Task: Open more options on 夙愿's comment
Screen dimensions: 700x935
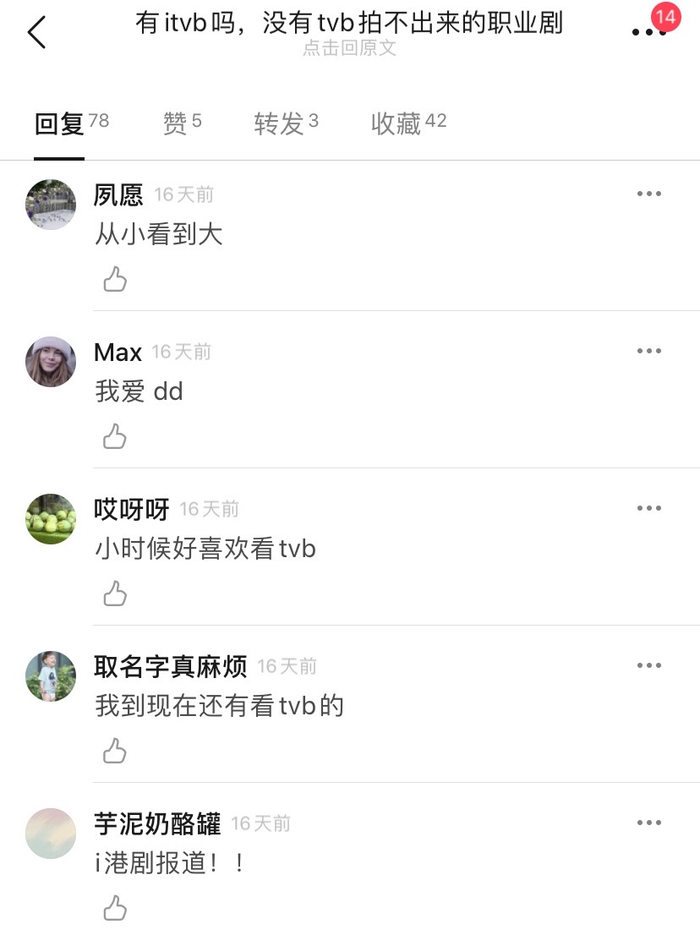Action: [x=649, y=194]
